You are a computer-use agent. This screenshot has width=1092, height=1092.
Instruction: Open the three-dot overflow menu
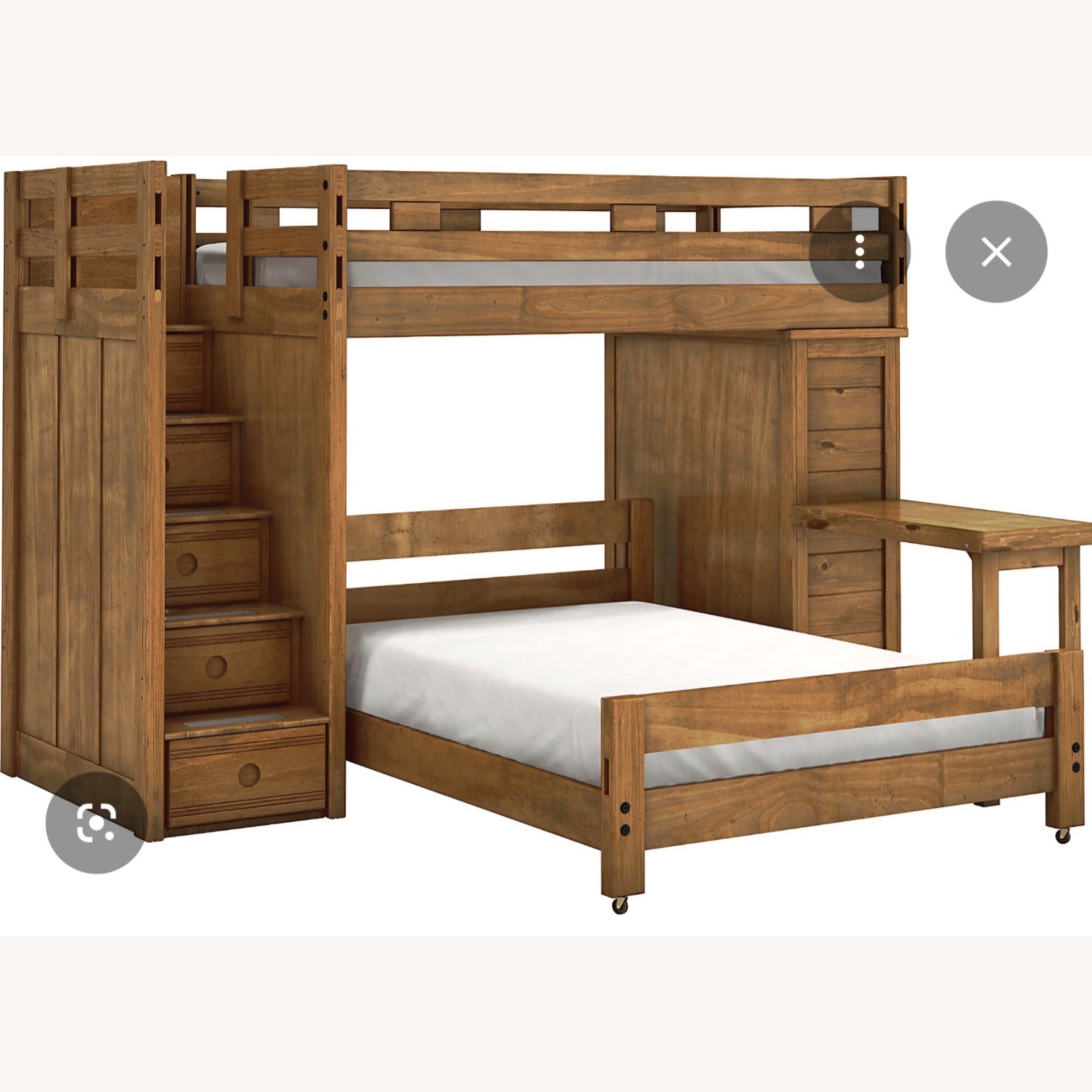point(860,251)
